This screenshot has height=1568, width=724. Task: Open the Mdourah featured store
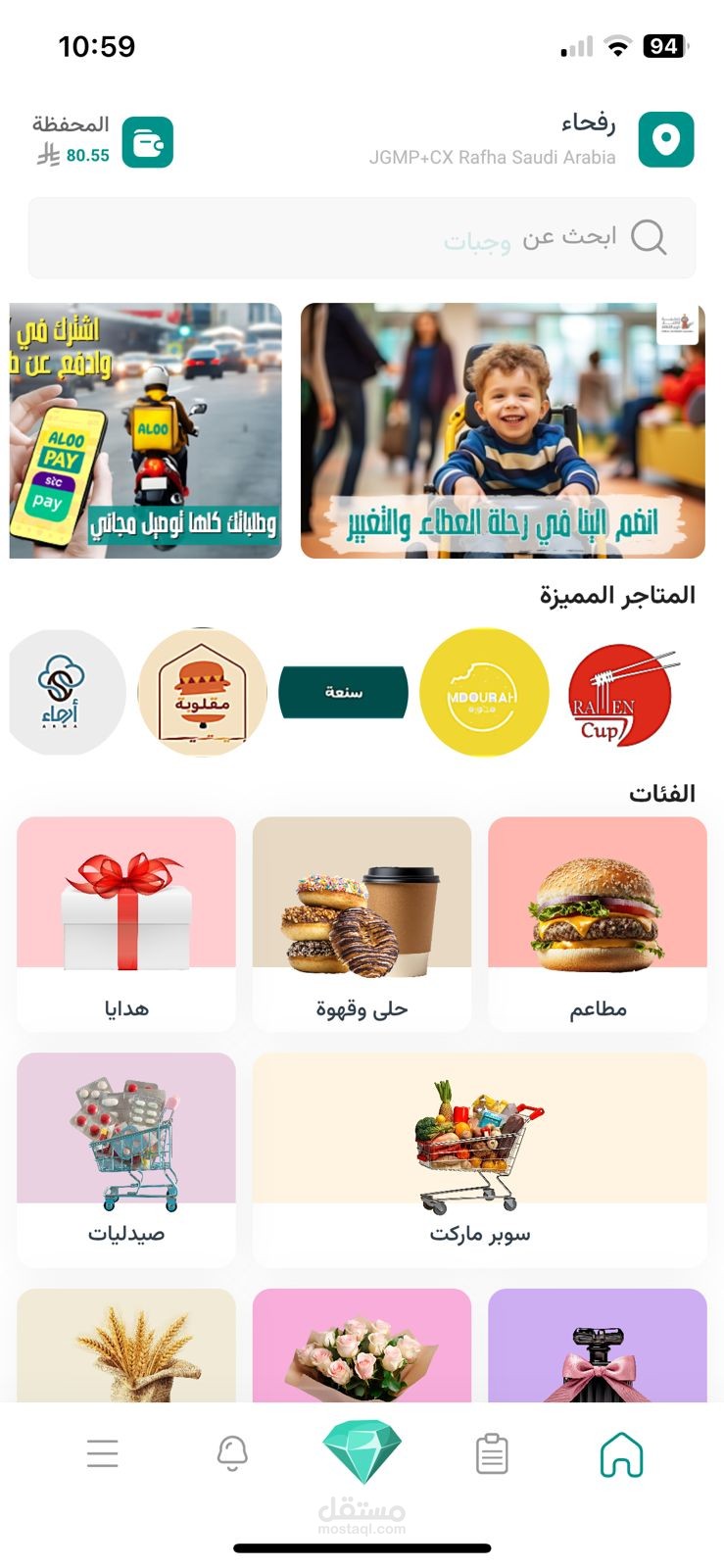[484, 693]
